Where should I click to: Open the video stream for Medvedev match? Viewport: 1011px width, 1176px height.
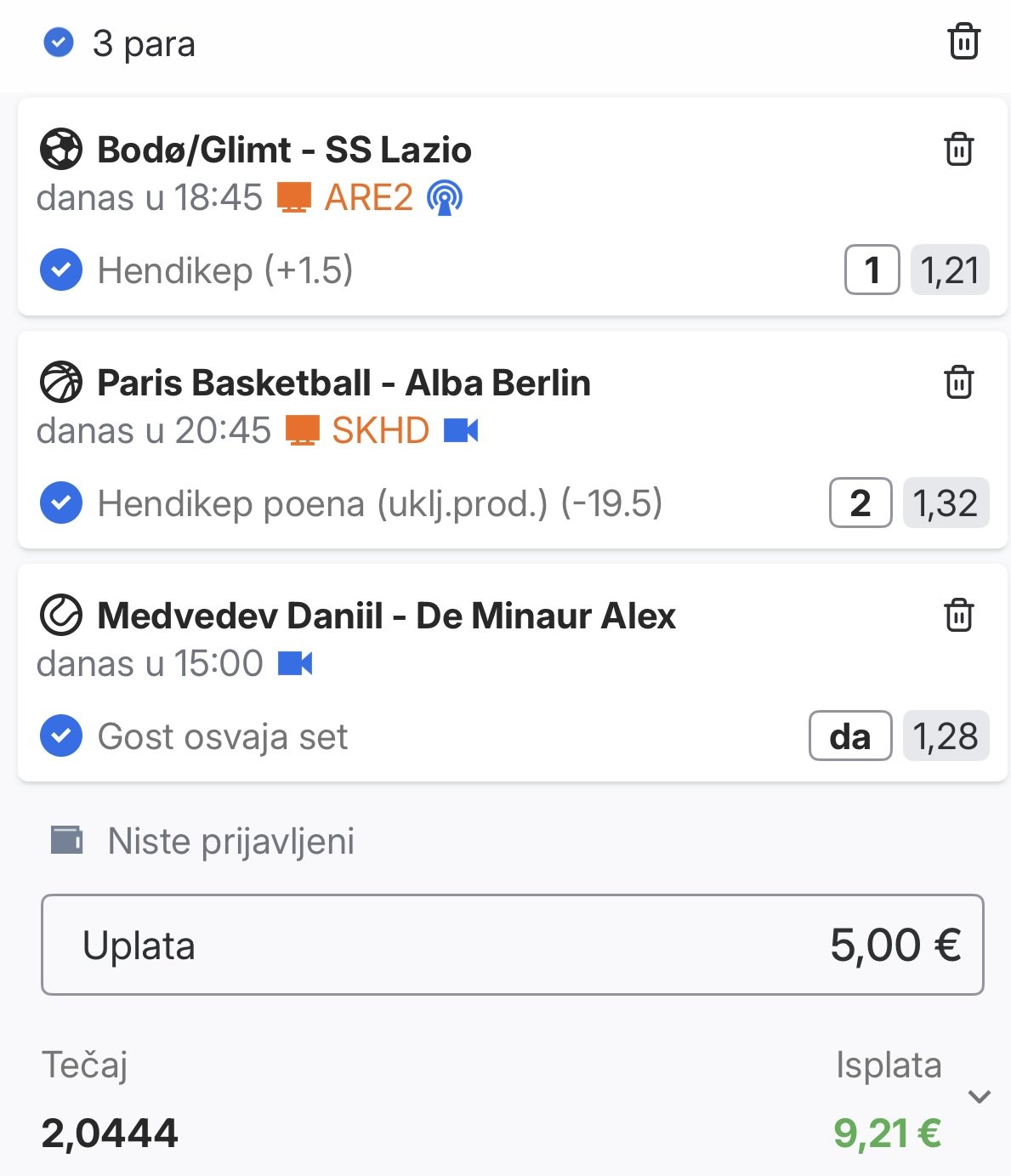tap(295, 663)
